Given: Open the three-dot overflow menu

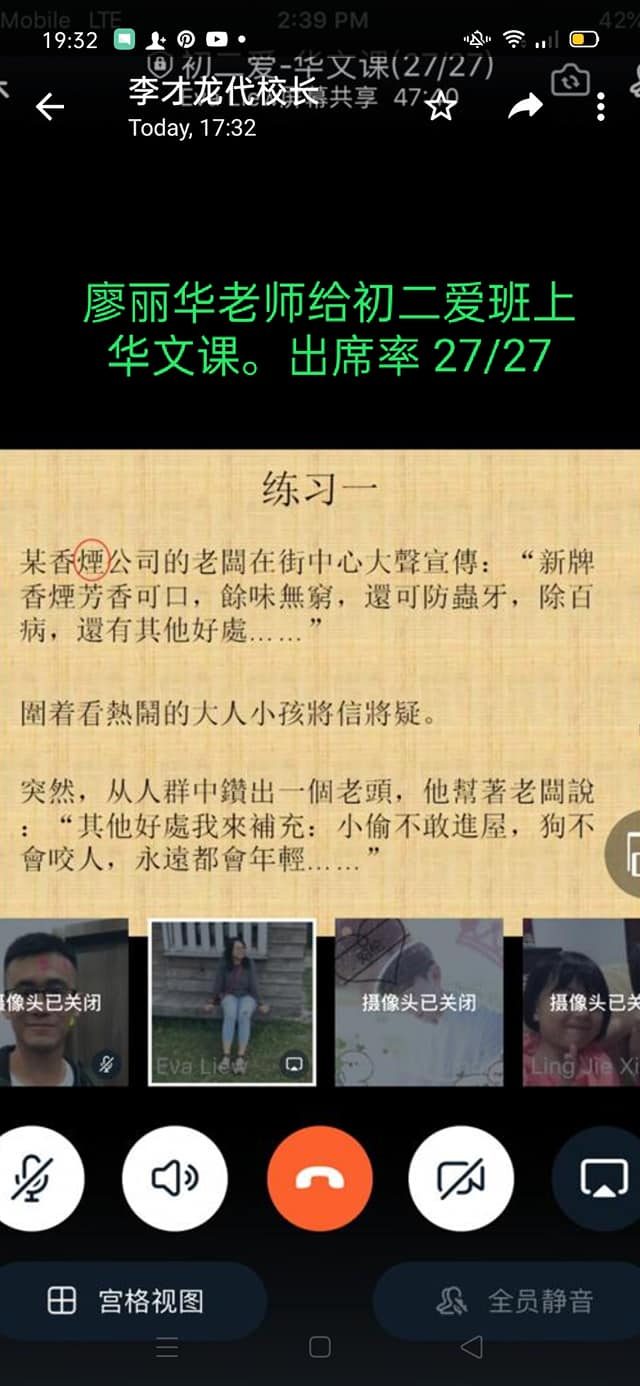Looking at the screenshot, I should coord(600,106).
